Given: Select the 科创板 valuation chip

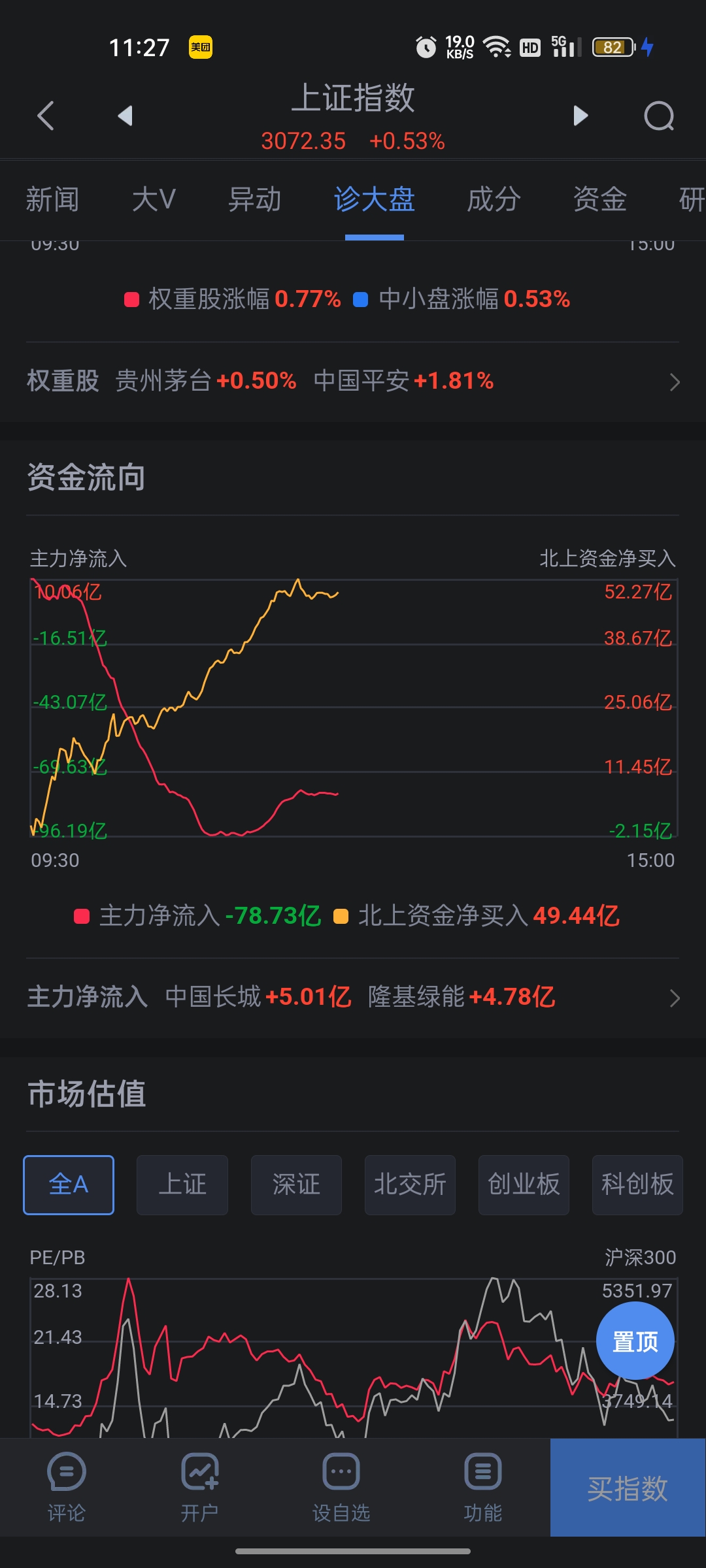Looking at the screenshot, I should [x=637, y=1184].
